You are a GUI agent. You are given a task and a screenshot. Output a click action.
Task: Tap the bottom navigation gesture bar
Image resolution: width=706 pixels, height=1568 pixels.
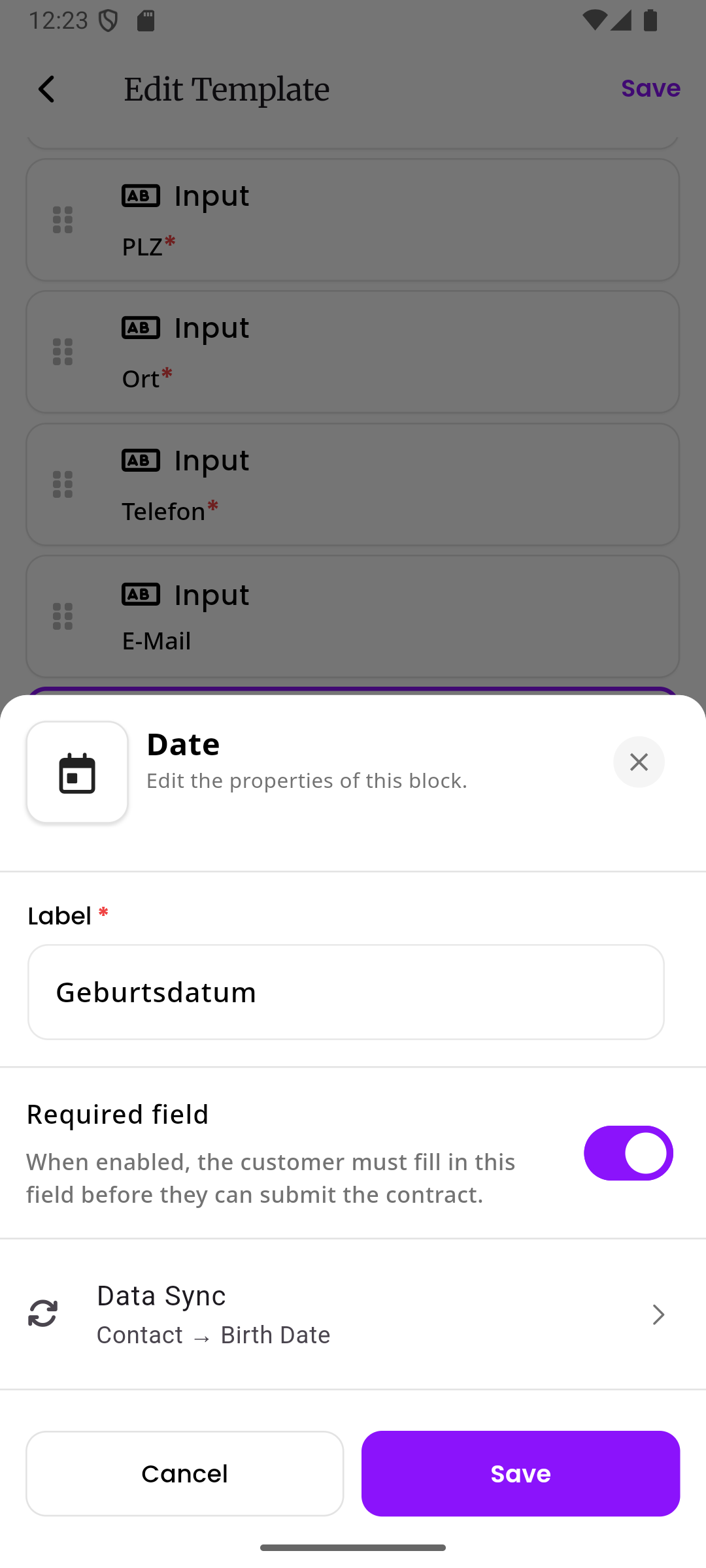[353, 1546]
